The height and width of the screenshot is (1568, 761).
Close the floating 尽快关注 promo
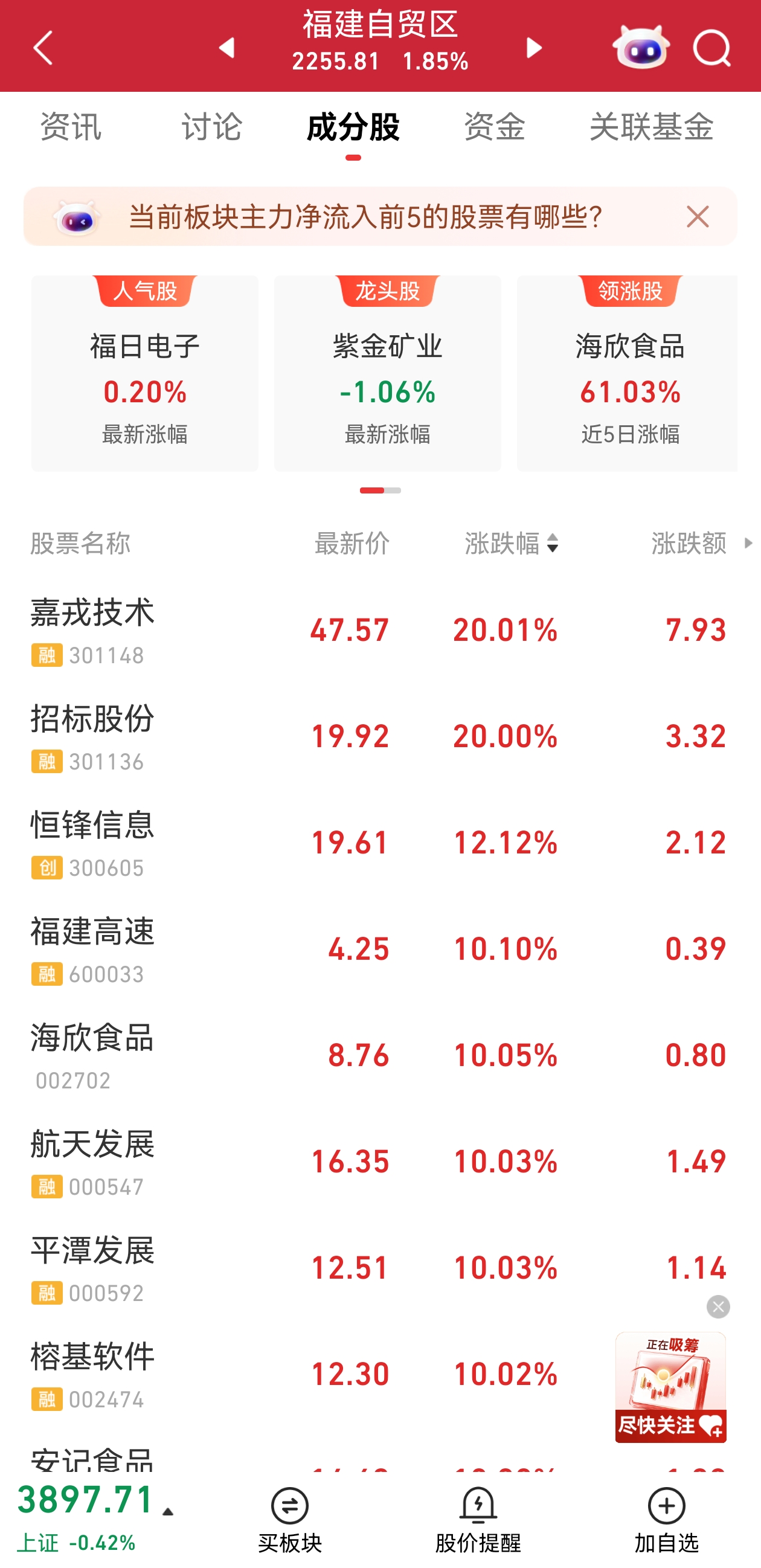[718, 1307]
